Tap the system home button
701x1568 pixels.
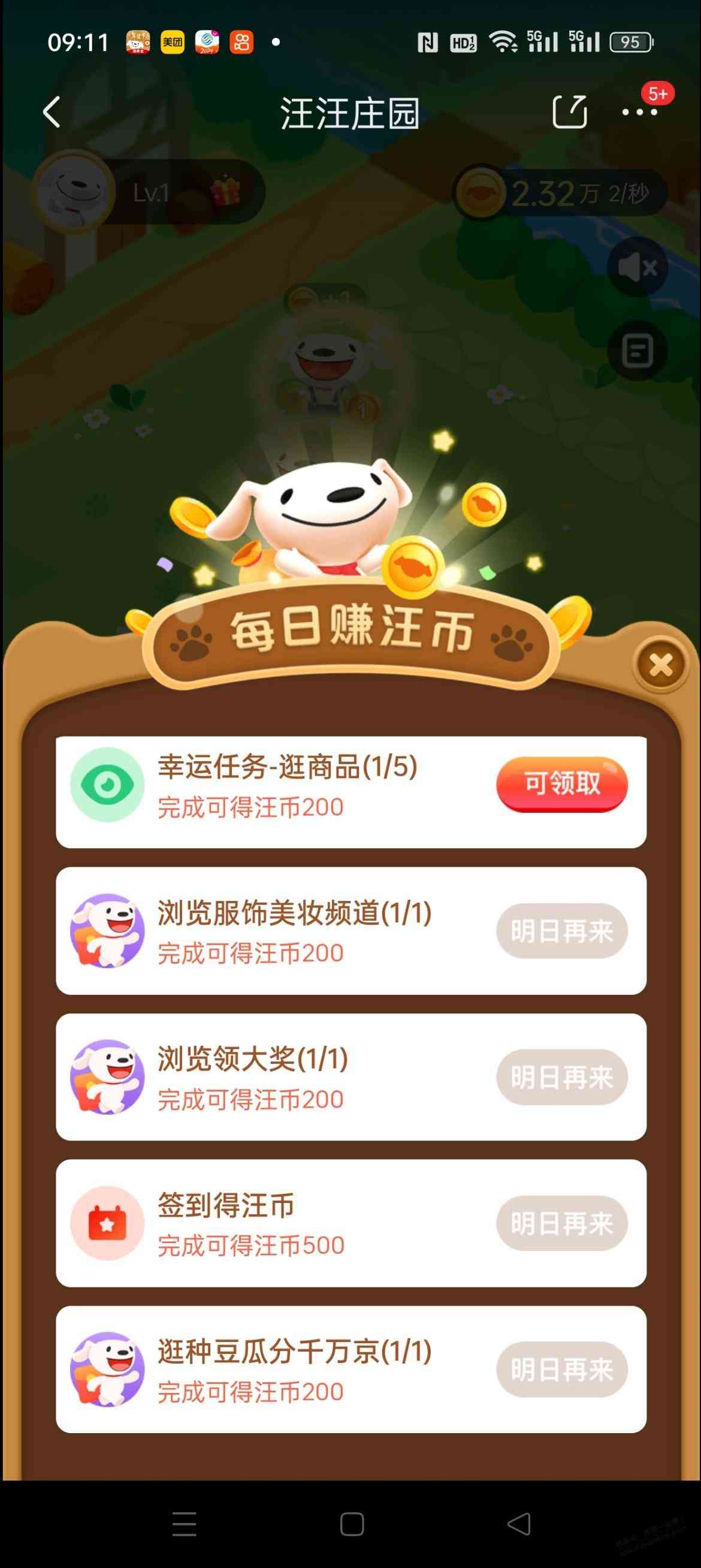(352, 1525)
